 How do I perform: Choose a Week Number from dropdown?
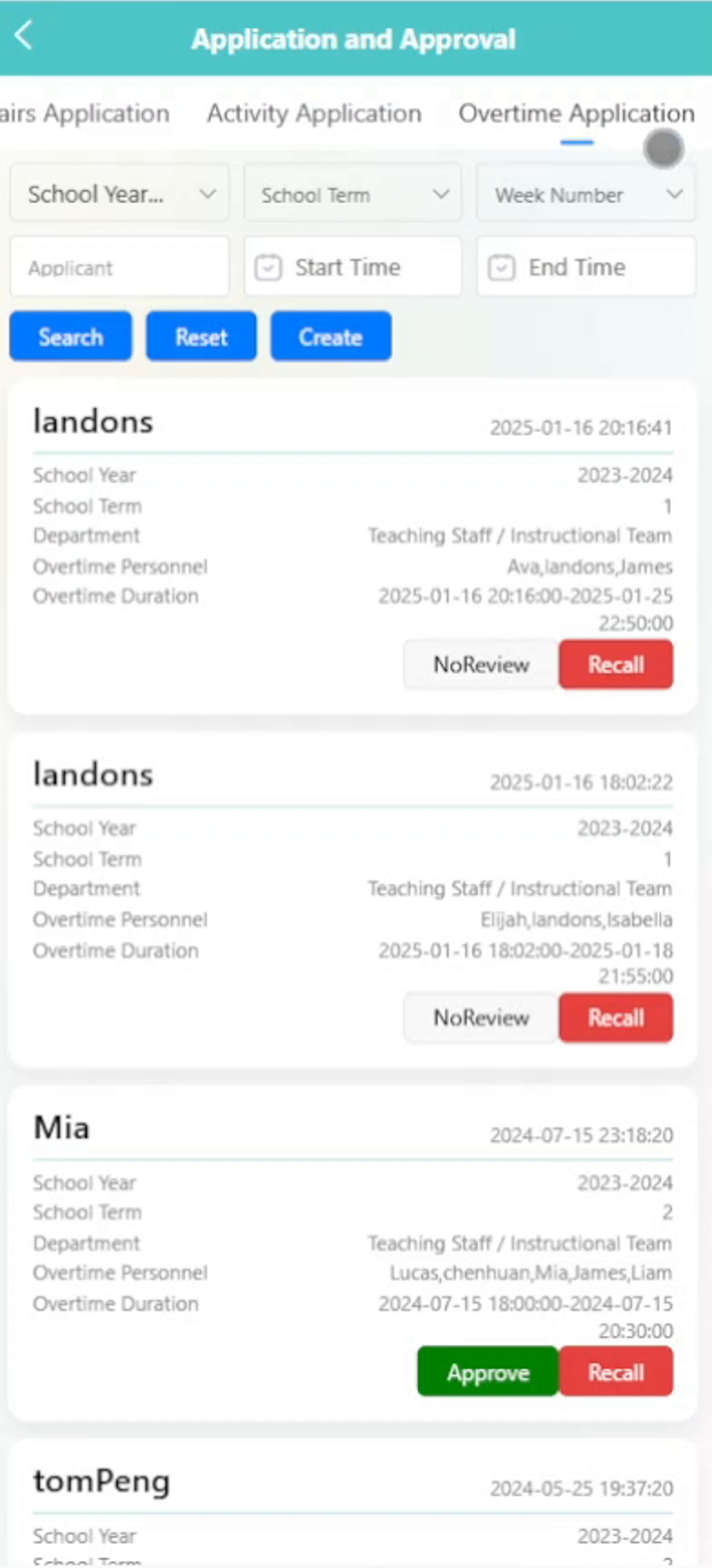(585, 195)
